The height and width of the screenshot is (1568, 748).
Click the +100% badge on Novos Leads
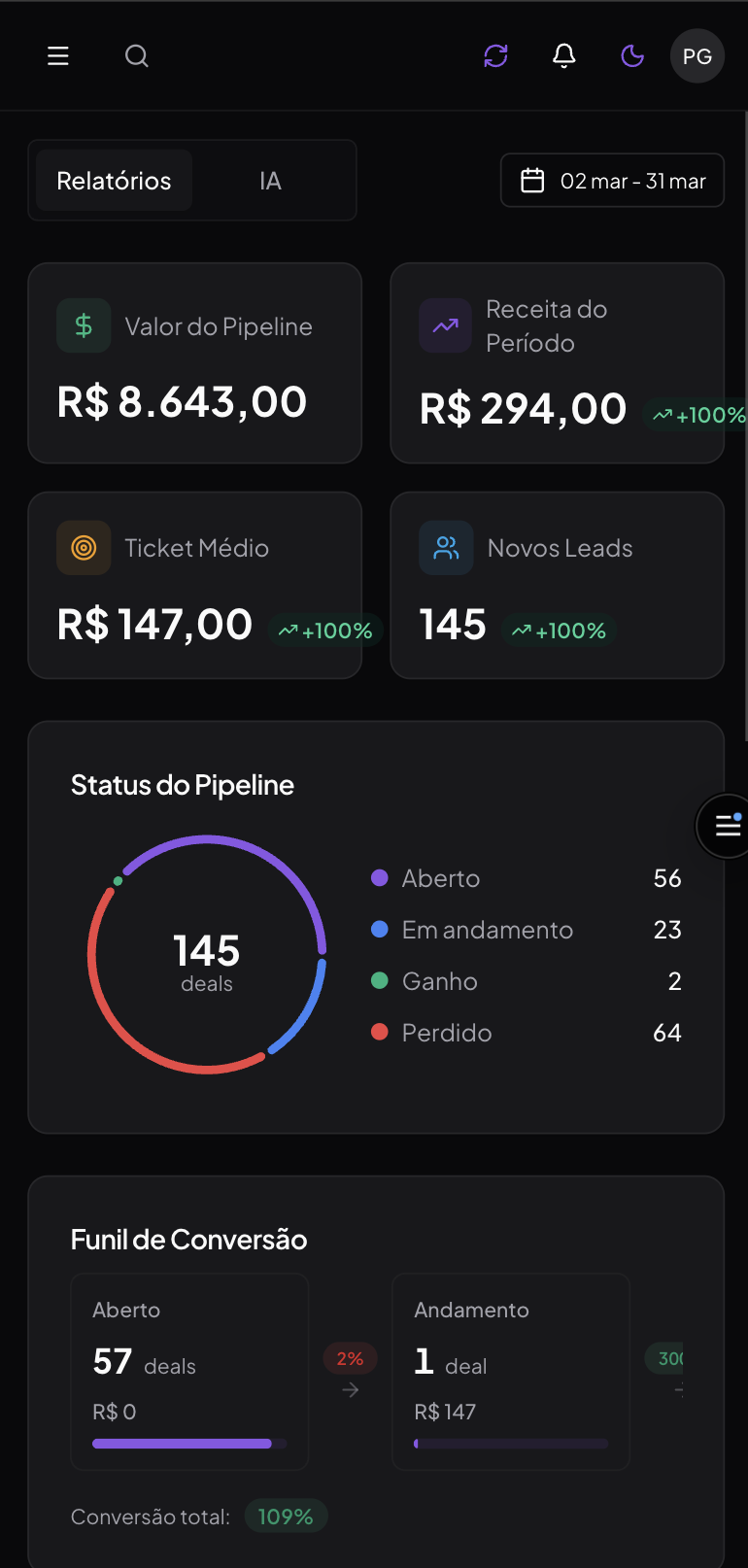pos(560,631)
